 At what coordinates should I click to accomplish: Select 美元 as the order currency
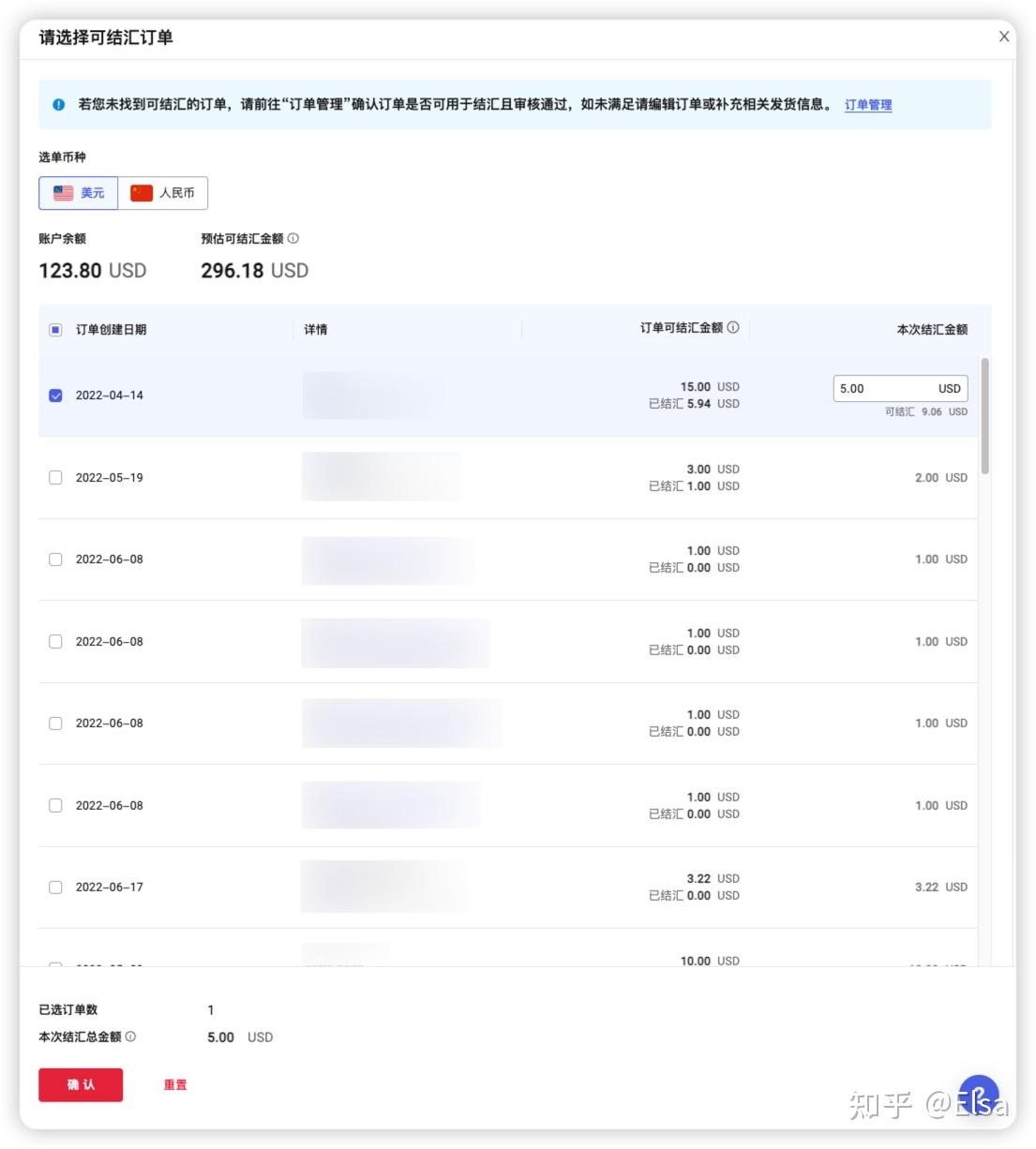[x=79, y=193]
